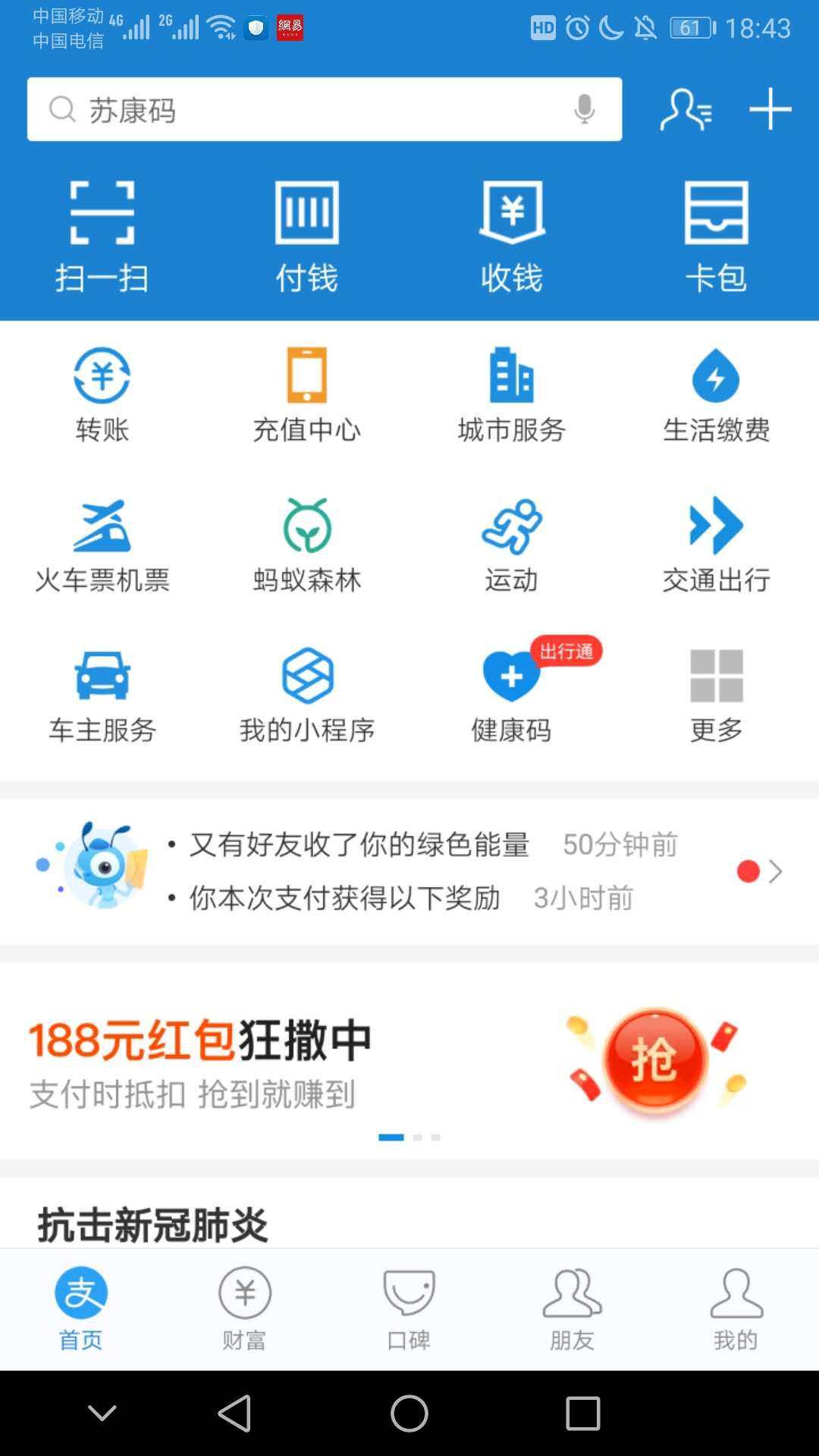Open 卡包 card wallet
Viewport: 819px width, 1456px height.
click(716, 237)
